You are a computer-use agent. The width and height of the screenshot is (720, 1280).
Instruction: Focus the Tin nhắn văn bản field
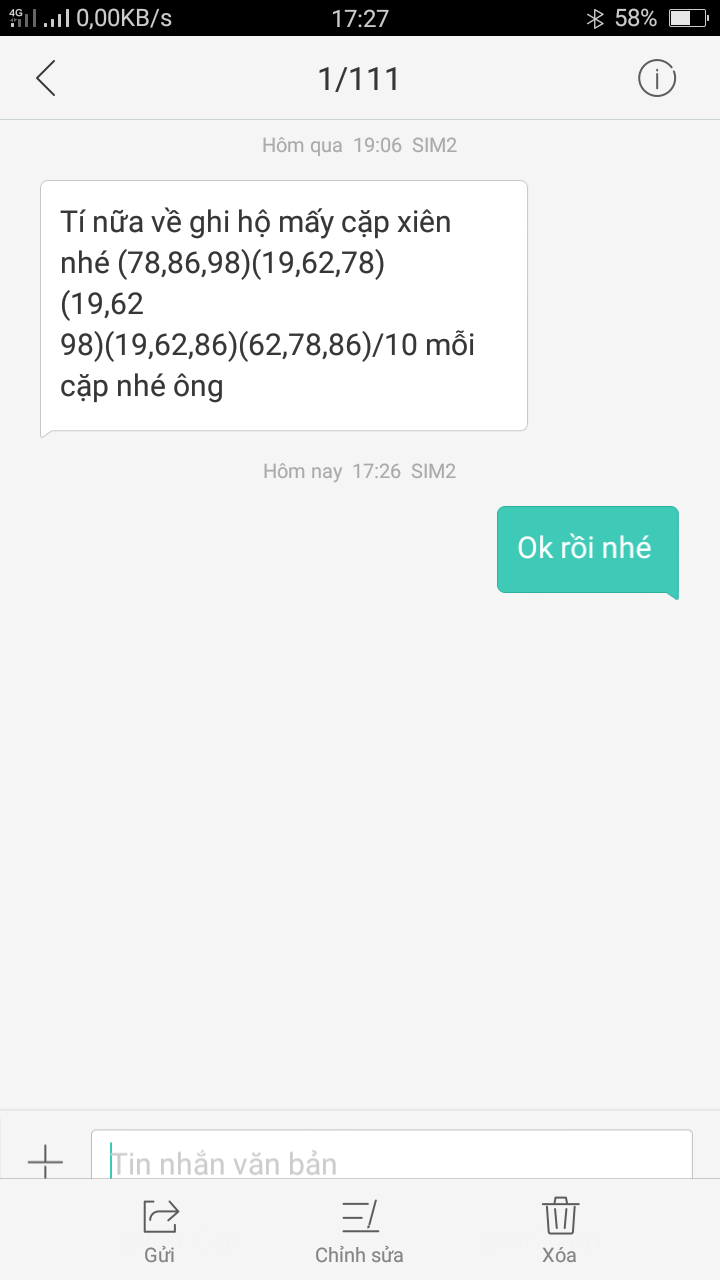392,1155
